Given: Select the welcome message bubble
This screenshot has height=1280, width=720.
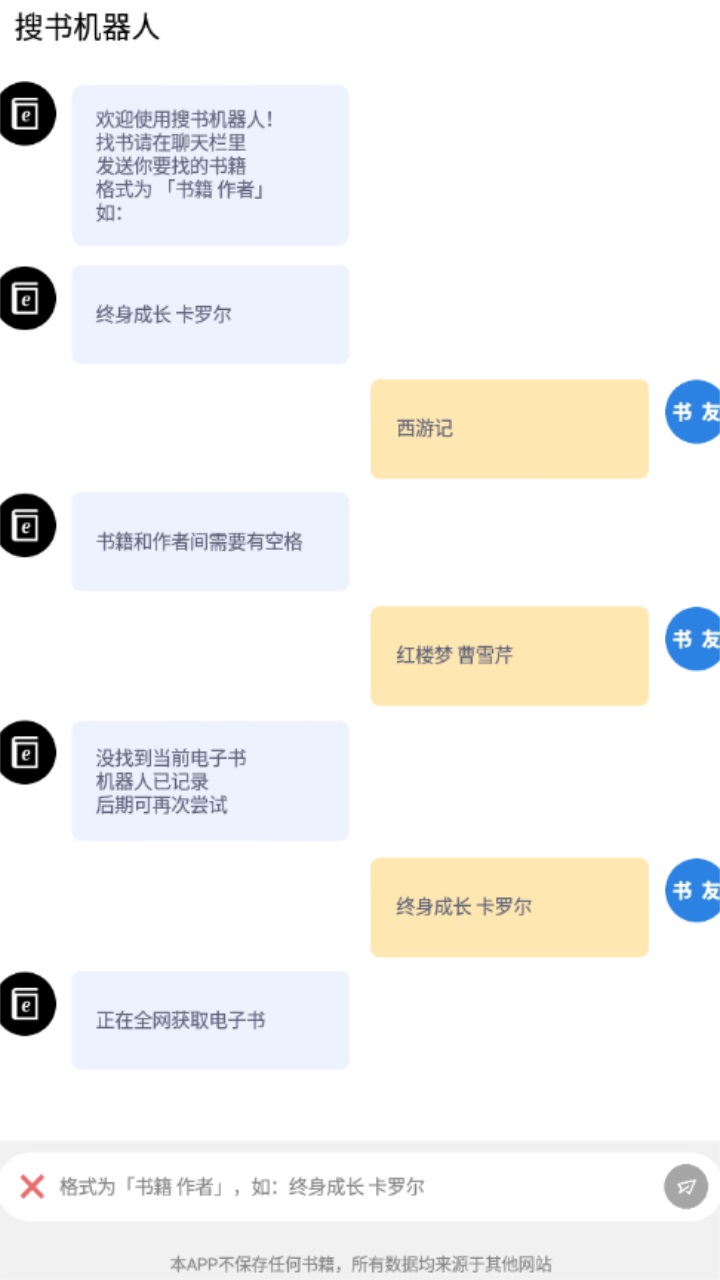Looking at the screenshot, I should pyautogui.click(x=210, y=165).
